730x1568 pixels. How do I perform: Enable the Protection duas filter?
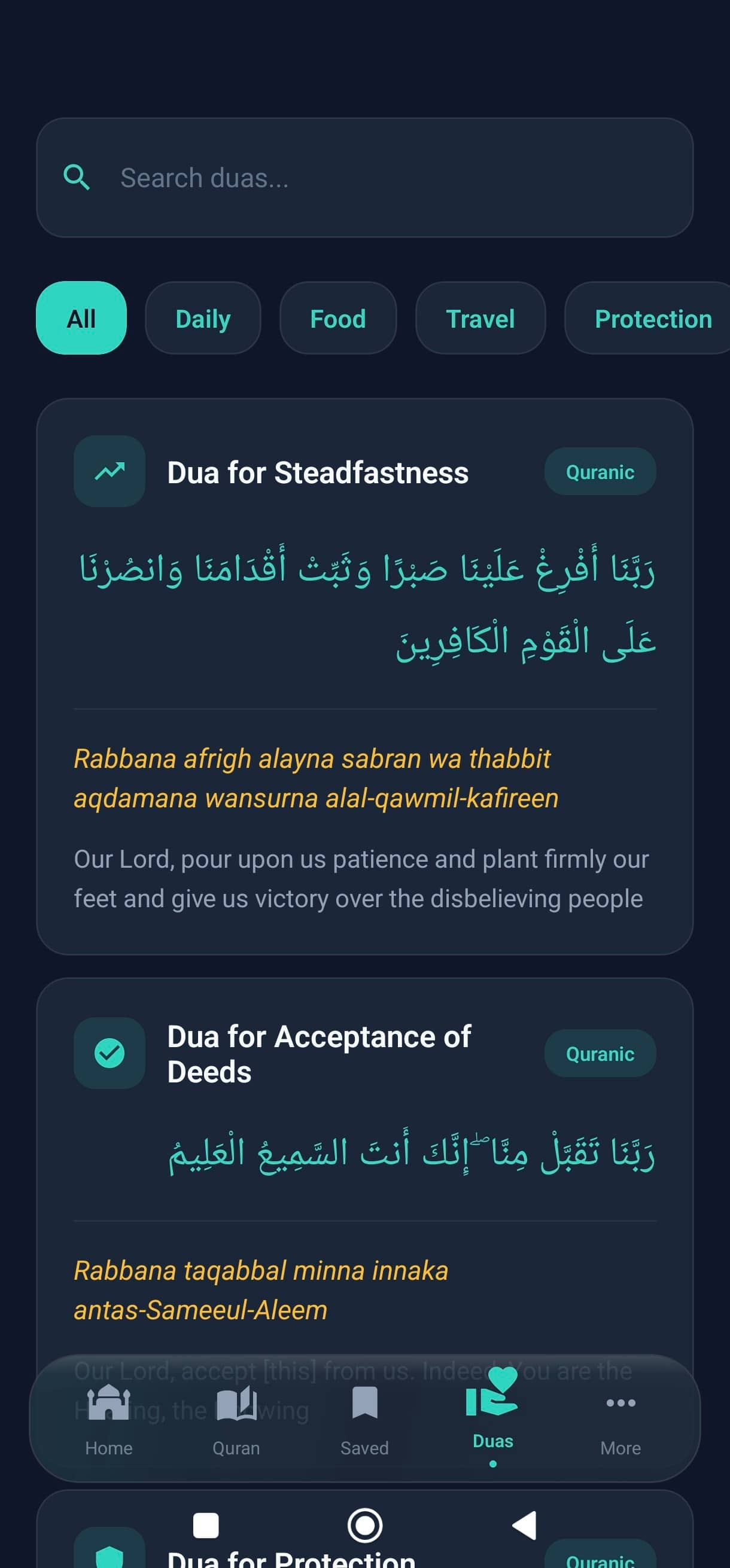tap(653, 318)
